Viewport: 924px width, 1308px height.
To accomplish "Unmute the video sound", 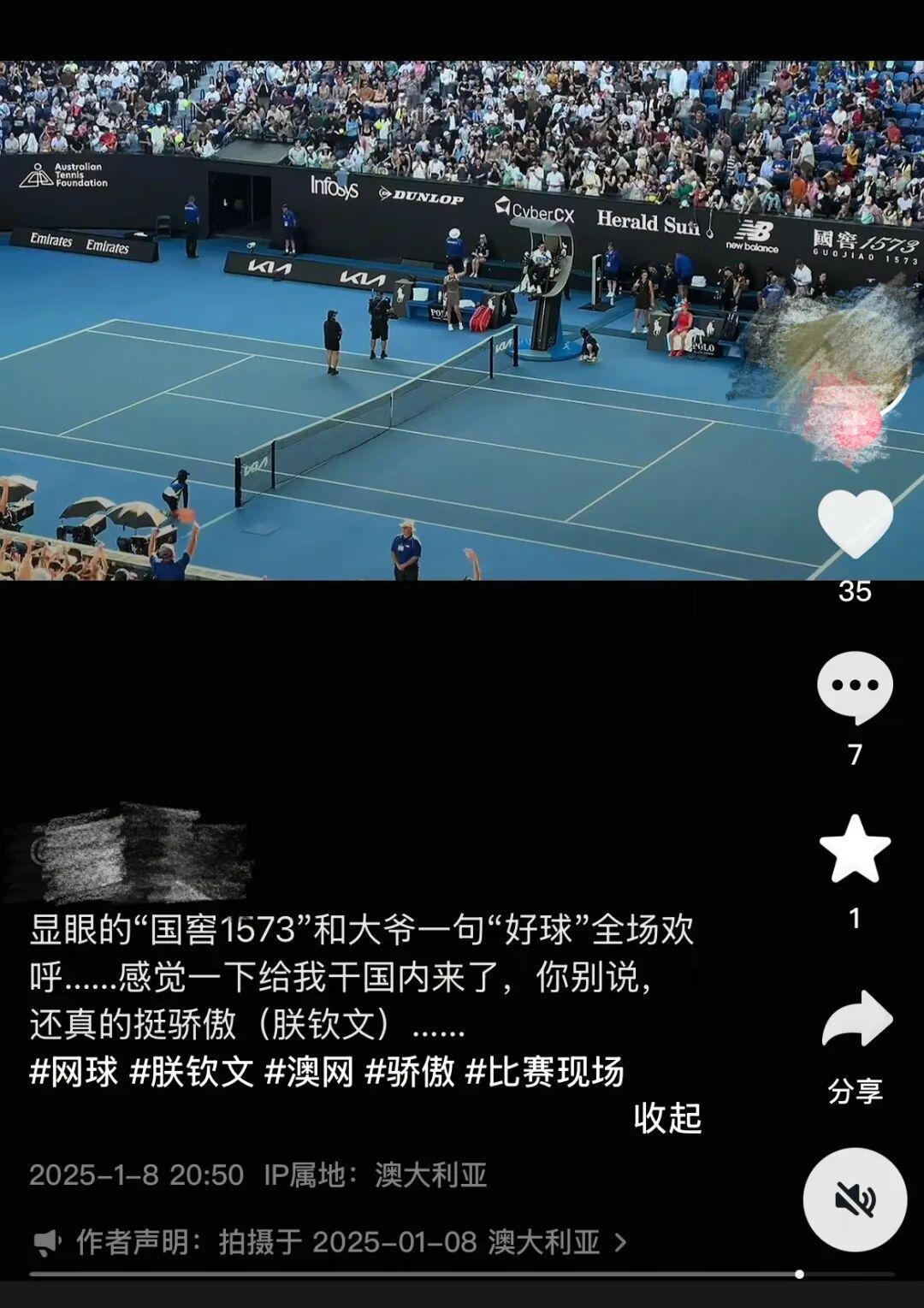I will pos(855,1199).
